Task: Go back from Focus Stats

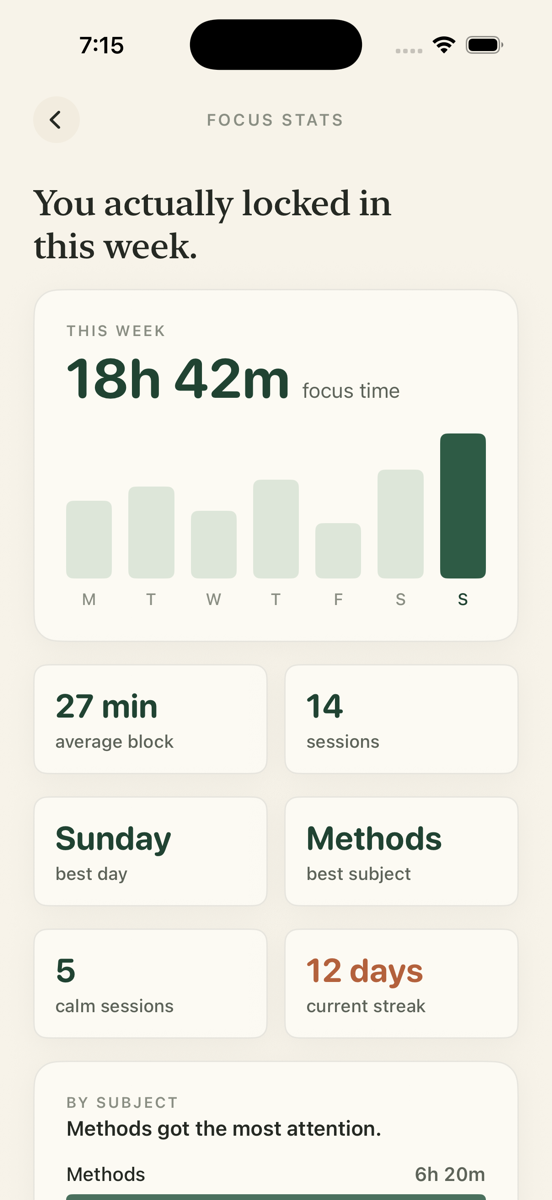Action: point(56,120)
